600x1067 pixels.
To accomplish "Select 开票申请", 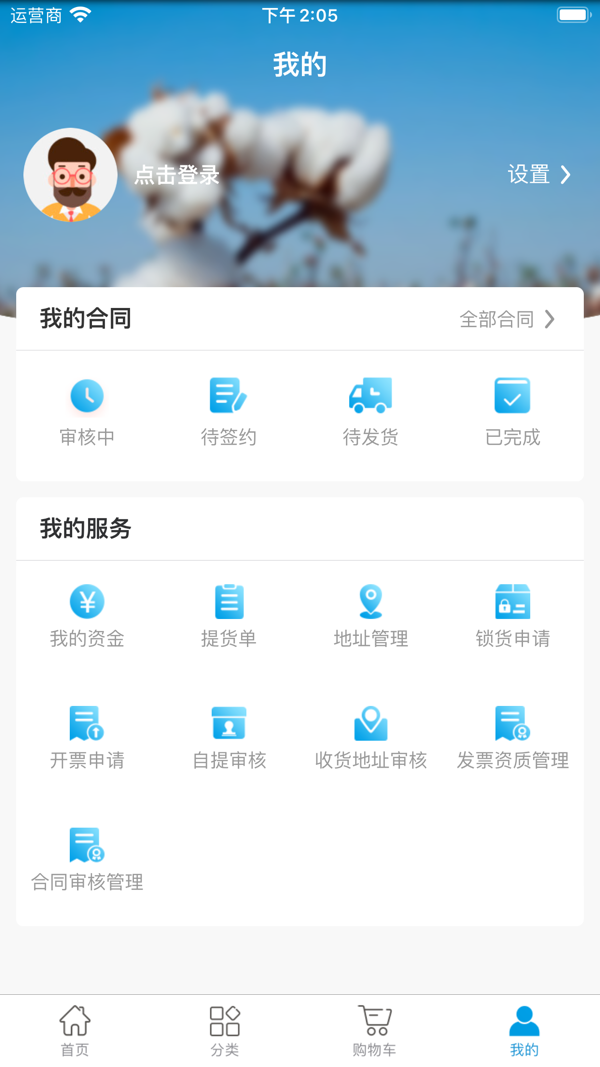I will click(87, 738).
